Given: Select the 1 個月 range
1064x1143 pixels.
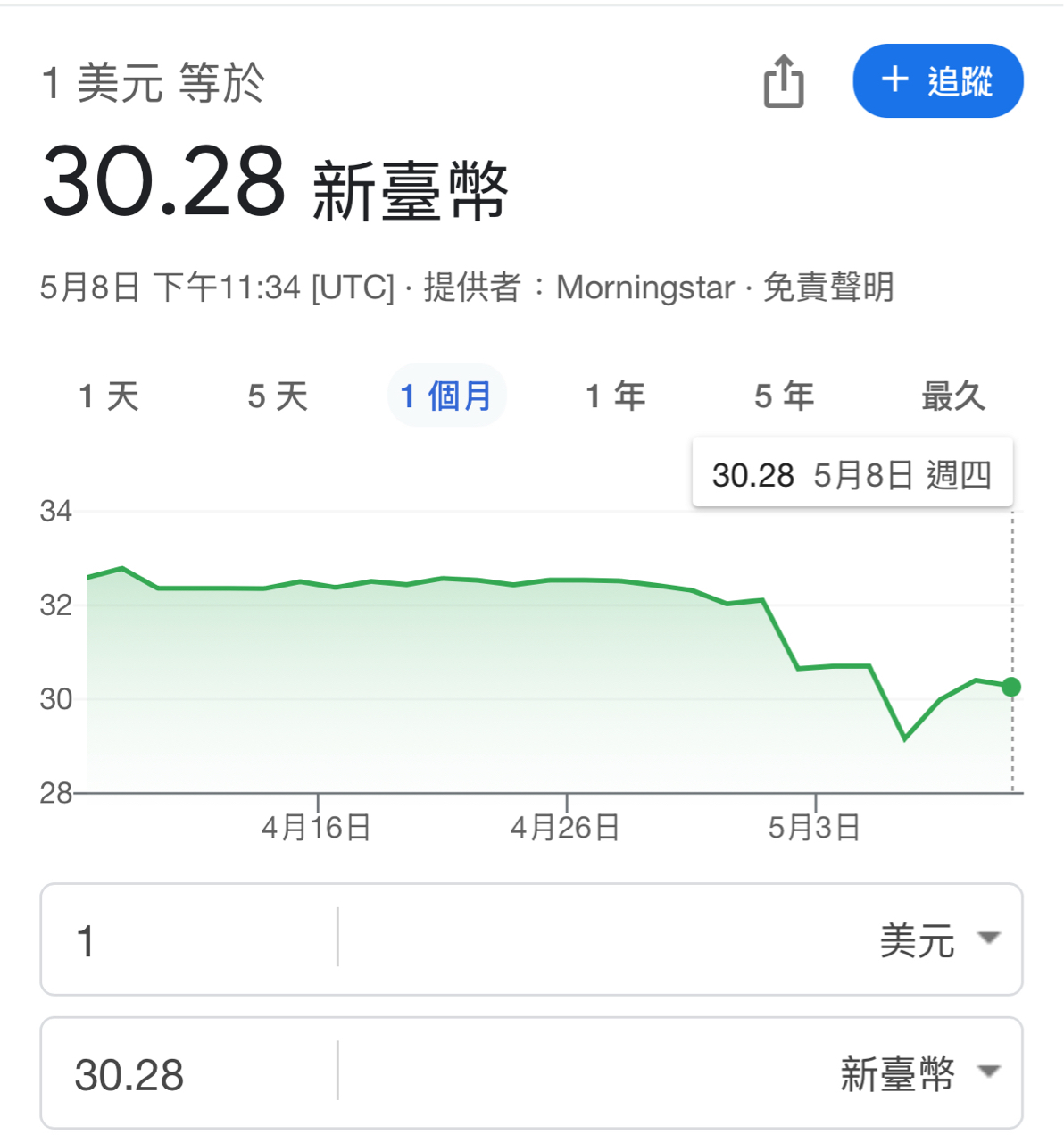Looking at the screenshot, I should [446, 396].
